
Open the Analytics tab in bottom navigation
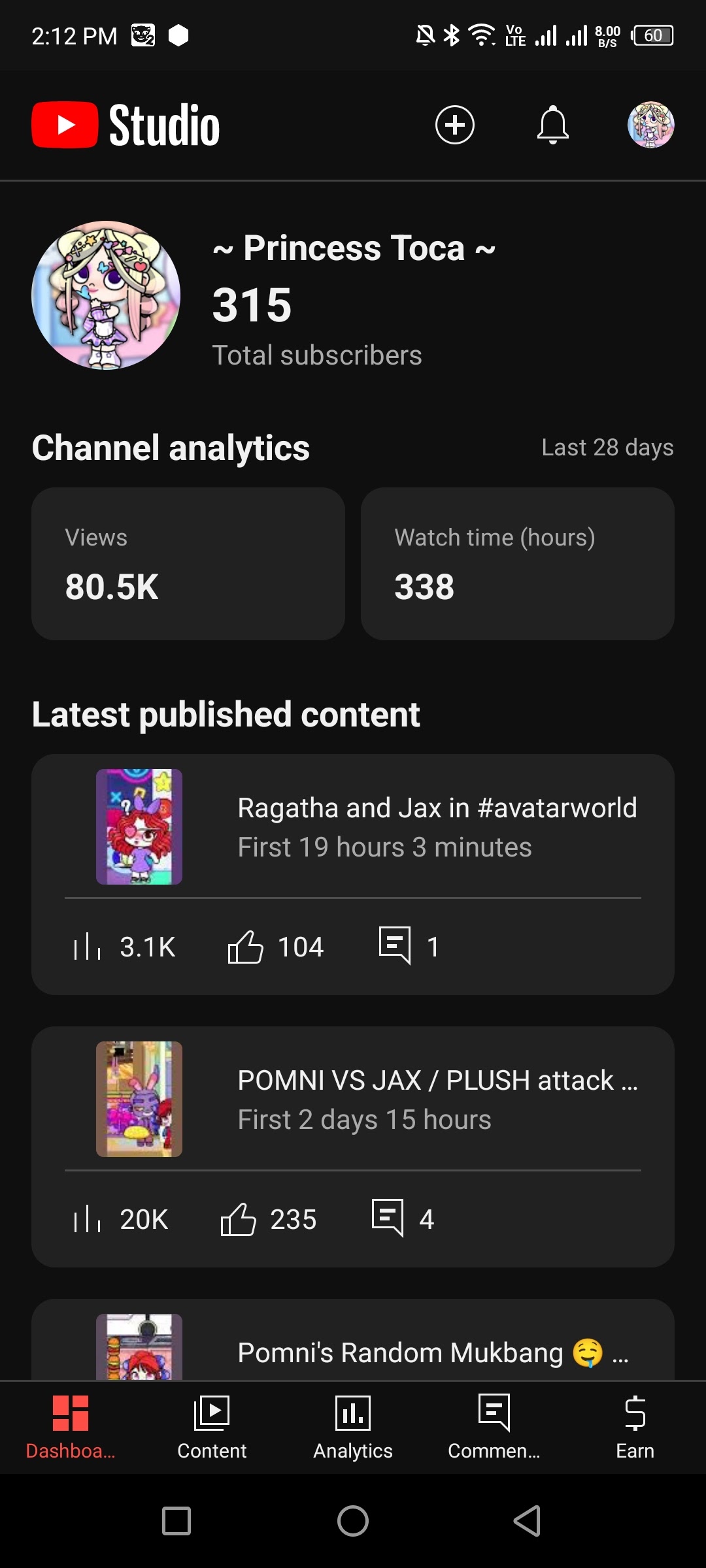click(x=352, y=1428)
